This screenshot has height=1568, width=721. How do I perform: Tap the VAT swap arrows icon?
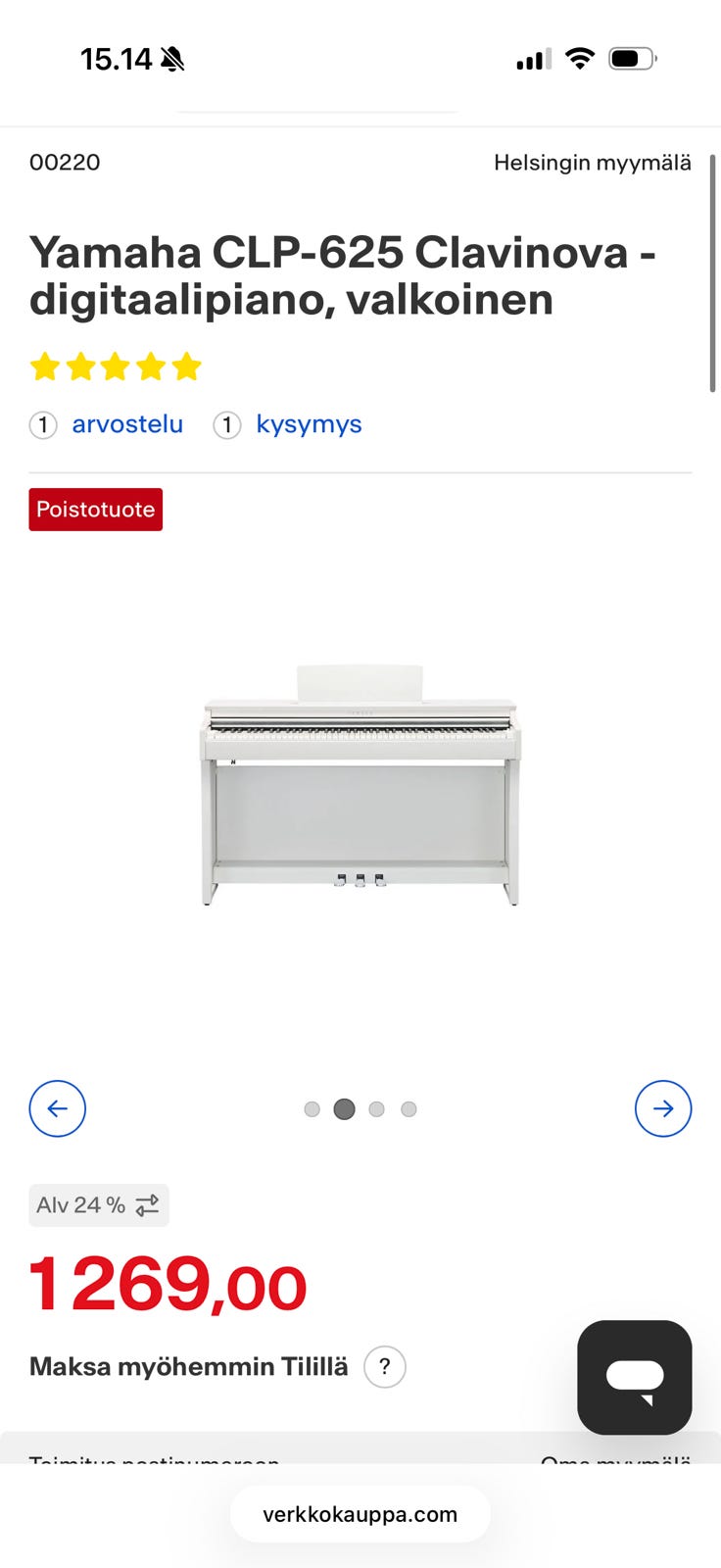point(148,1204)
